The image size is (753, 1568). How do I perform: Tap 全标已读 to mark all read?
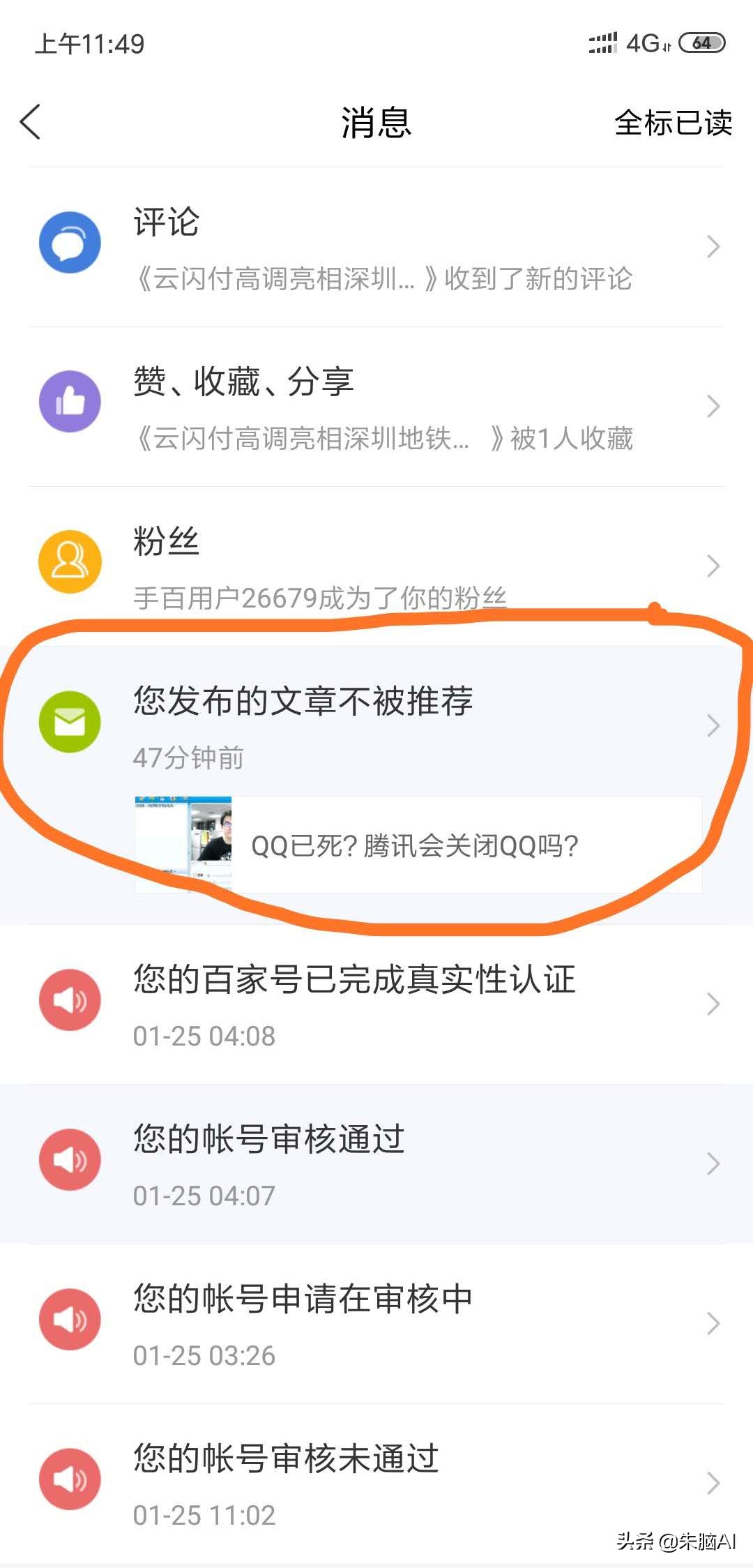click(x=673, y=124)
